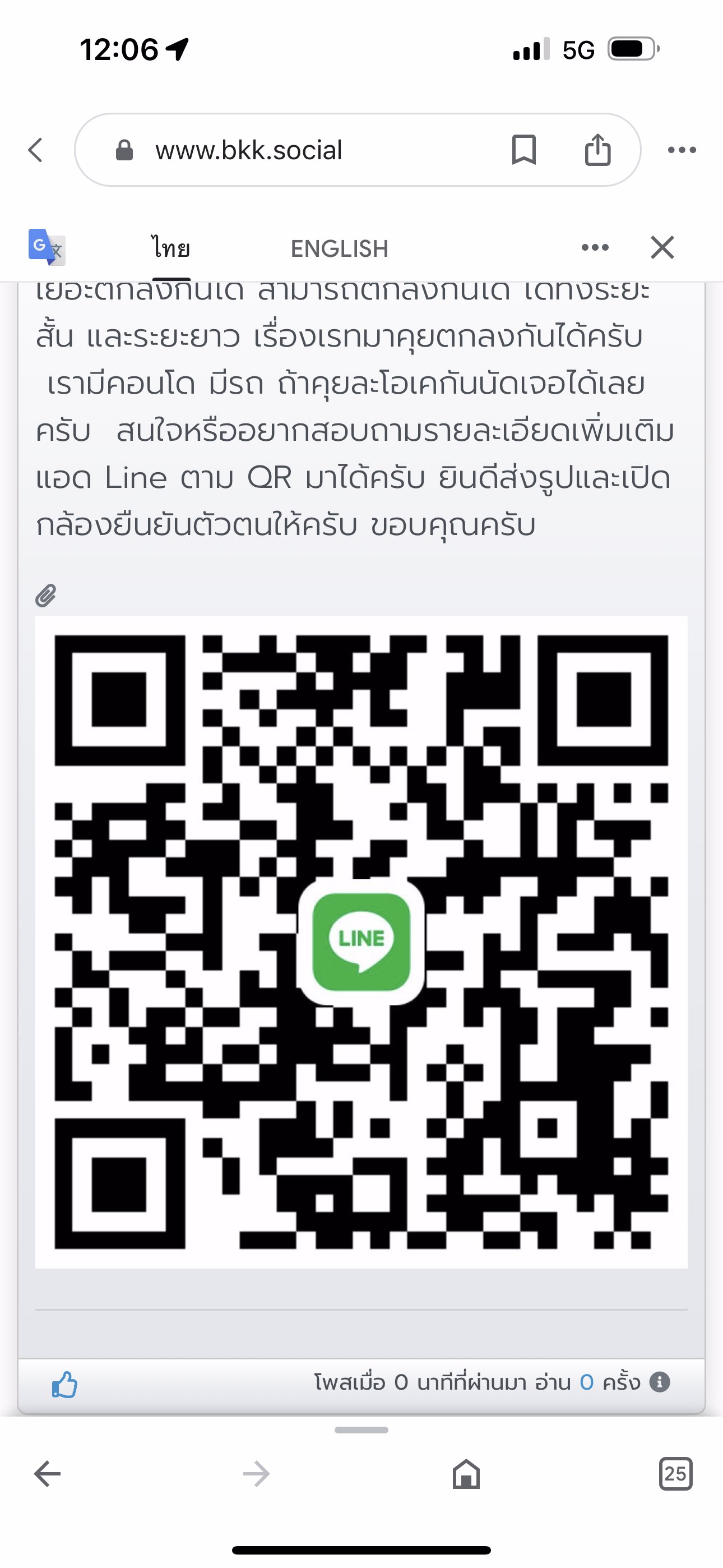Open the browser three-dot overflow menu

(682, 150)
